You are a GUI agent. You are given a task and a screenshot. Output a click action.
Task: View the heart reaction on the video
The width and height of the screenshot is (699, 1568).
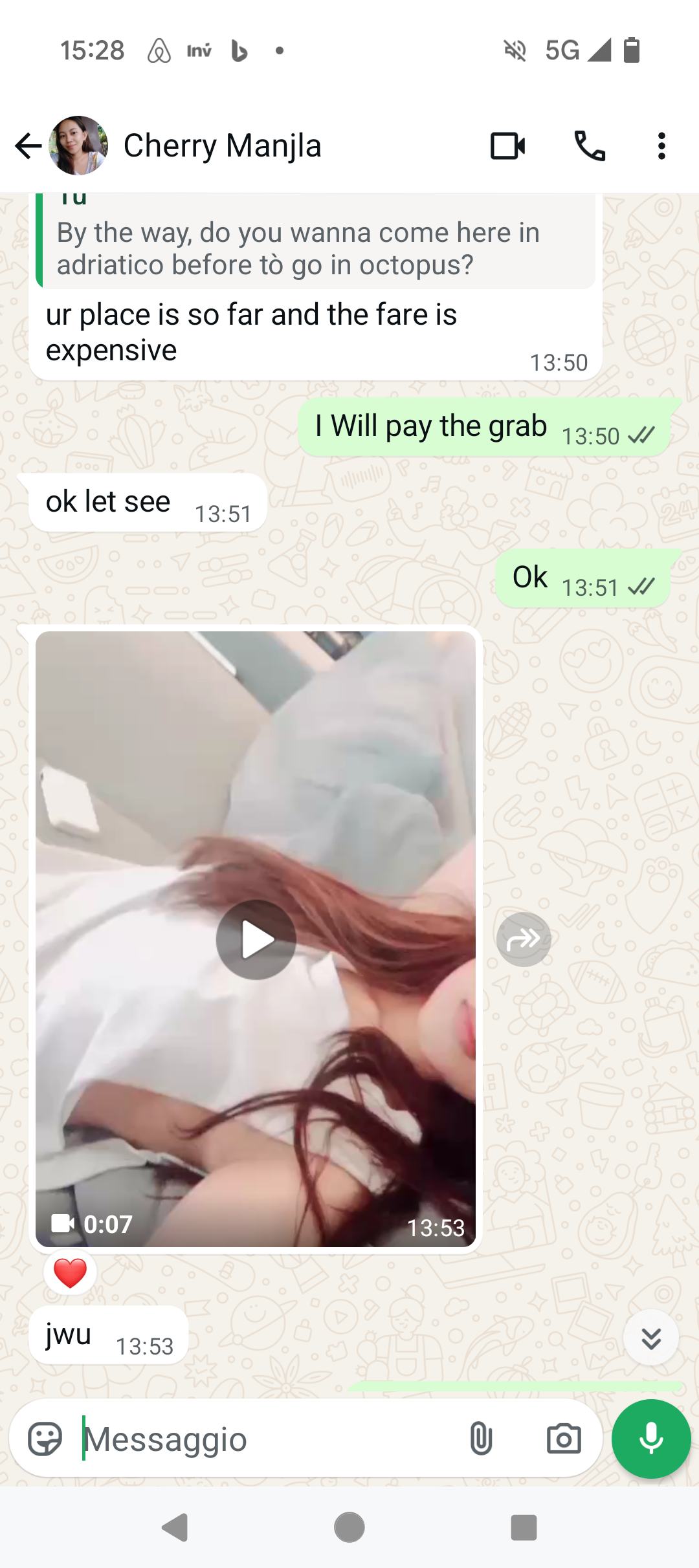click(70, 1273)
